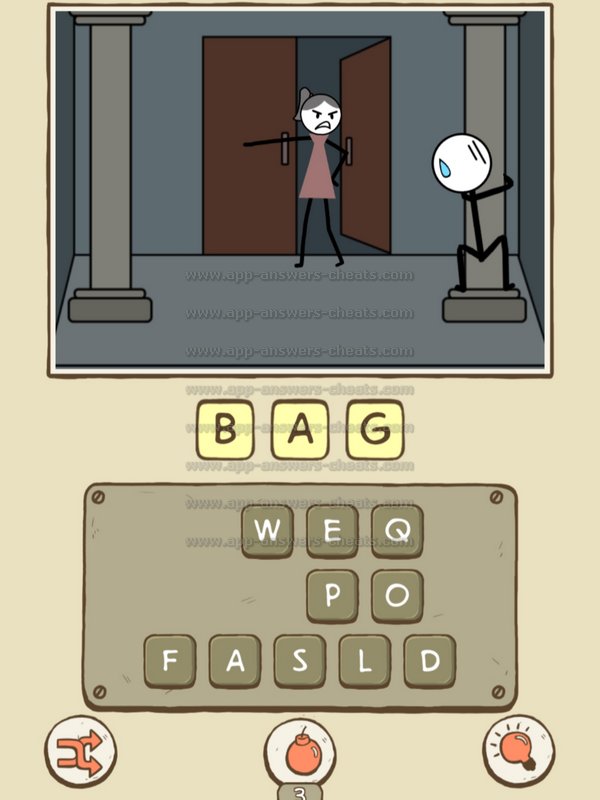Remove the A from the answer slots
This screenshot has height=800, width=600.
(x=300, y=430)
